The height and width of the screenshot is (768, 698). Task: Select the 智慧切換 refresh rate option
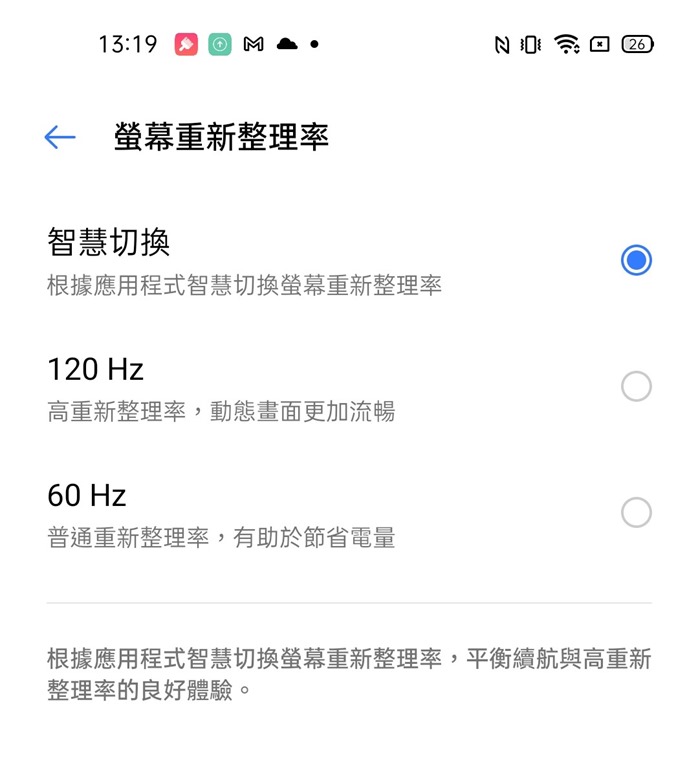635,260
